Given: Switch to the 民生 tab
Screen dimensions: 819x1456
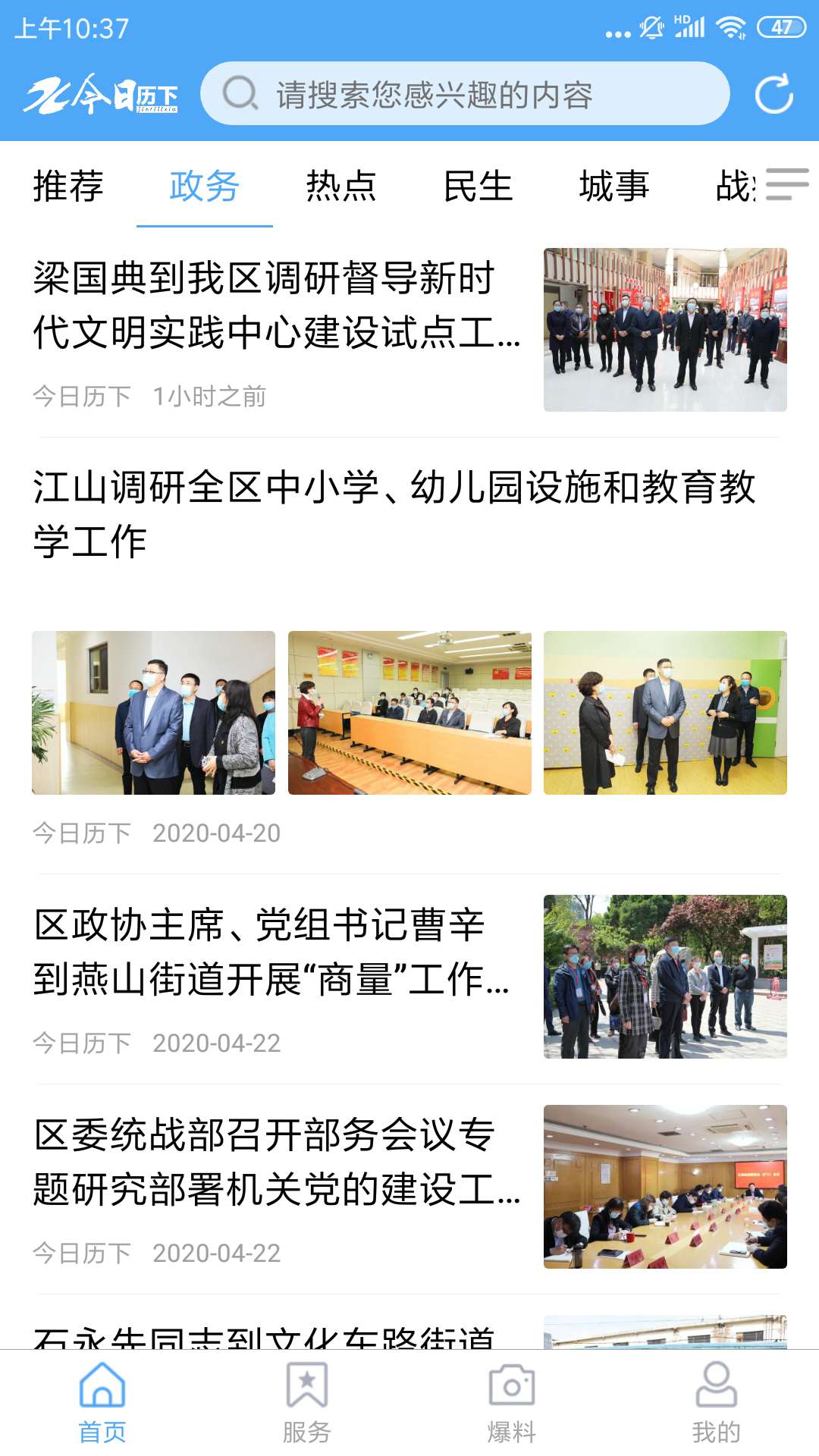Looking at the screenshot, I should (478, 187).
